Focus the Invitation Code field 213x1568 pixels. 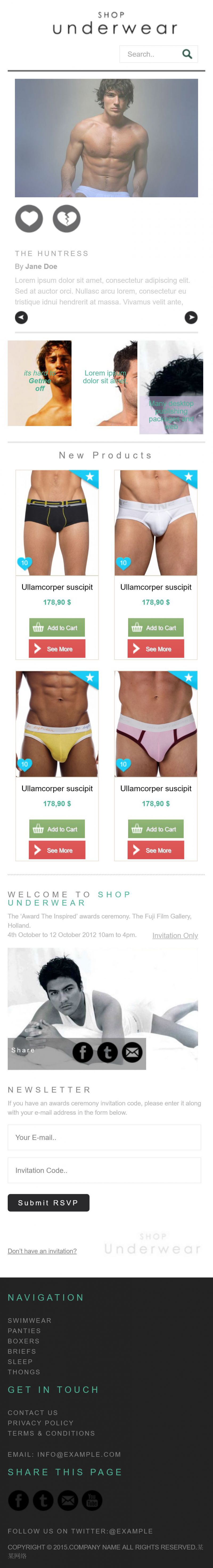pyautogui.click(x=104, y=1170)
